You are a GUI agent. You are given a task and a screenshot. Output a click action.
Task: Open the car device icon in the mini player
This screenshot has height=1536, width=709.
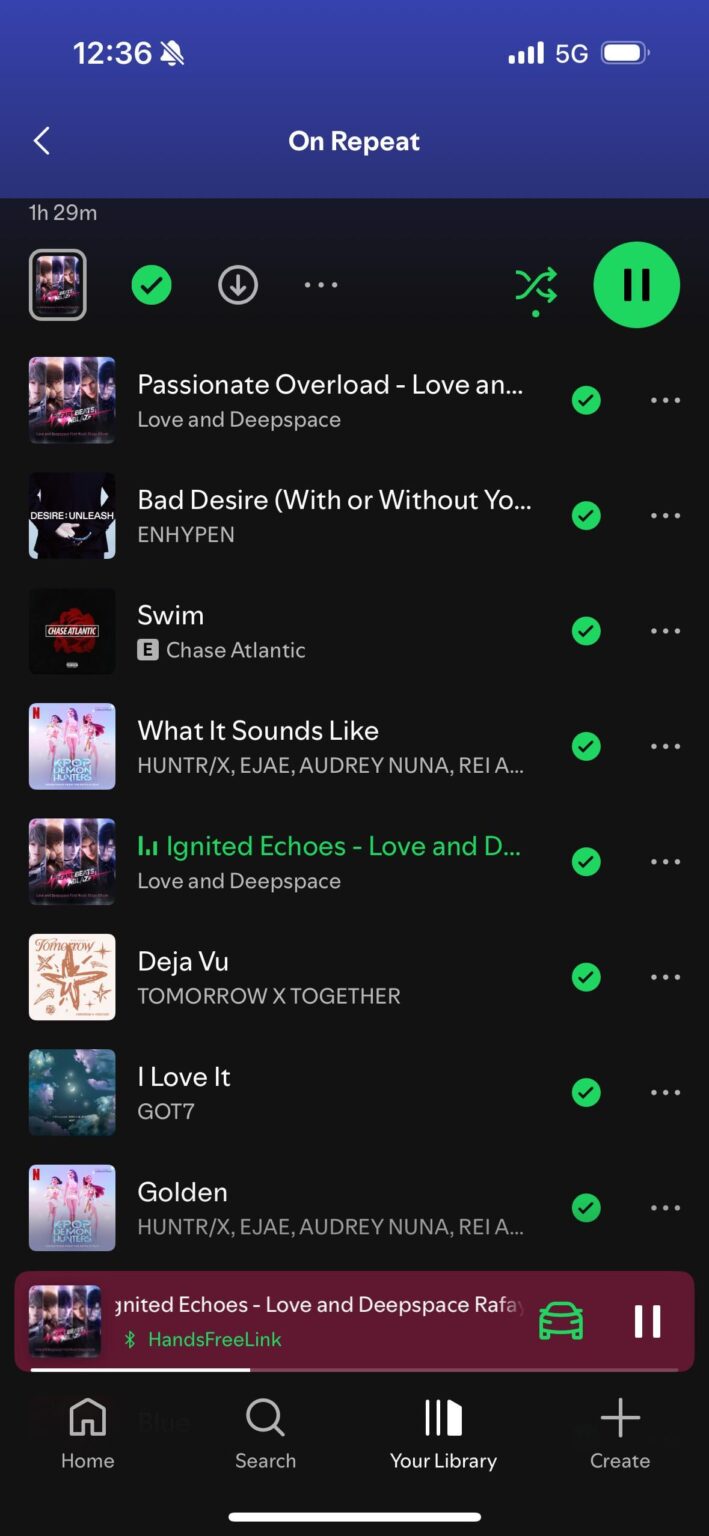[561, 1321]
